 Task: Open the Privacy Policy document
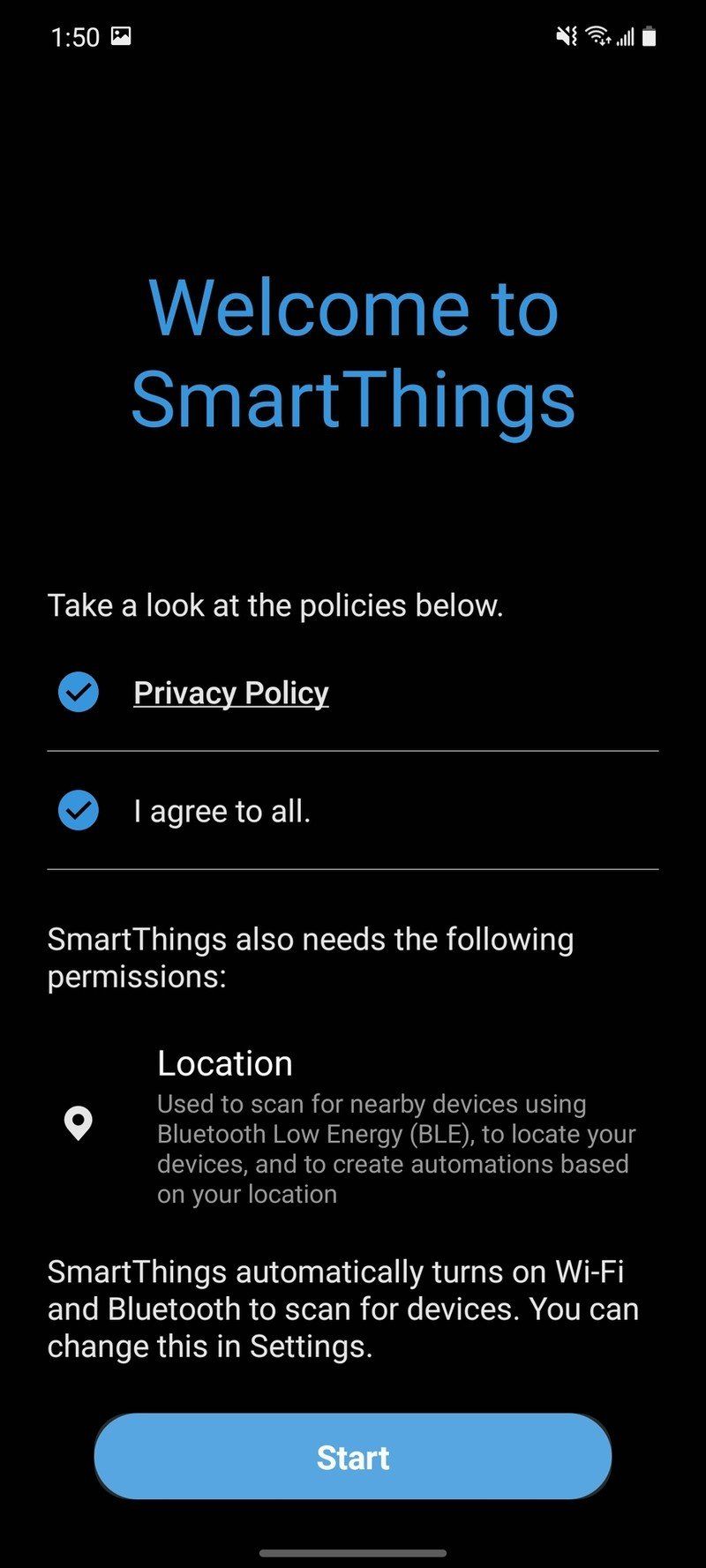pos(230,692)
